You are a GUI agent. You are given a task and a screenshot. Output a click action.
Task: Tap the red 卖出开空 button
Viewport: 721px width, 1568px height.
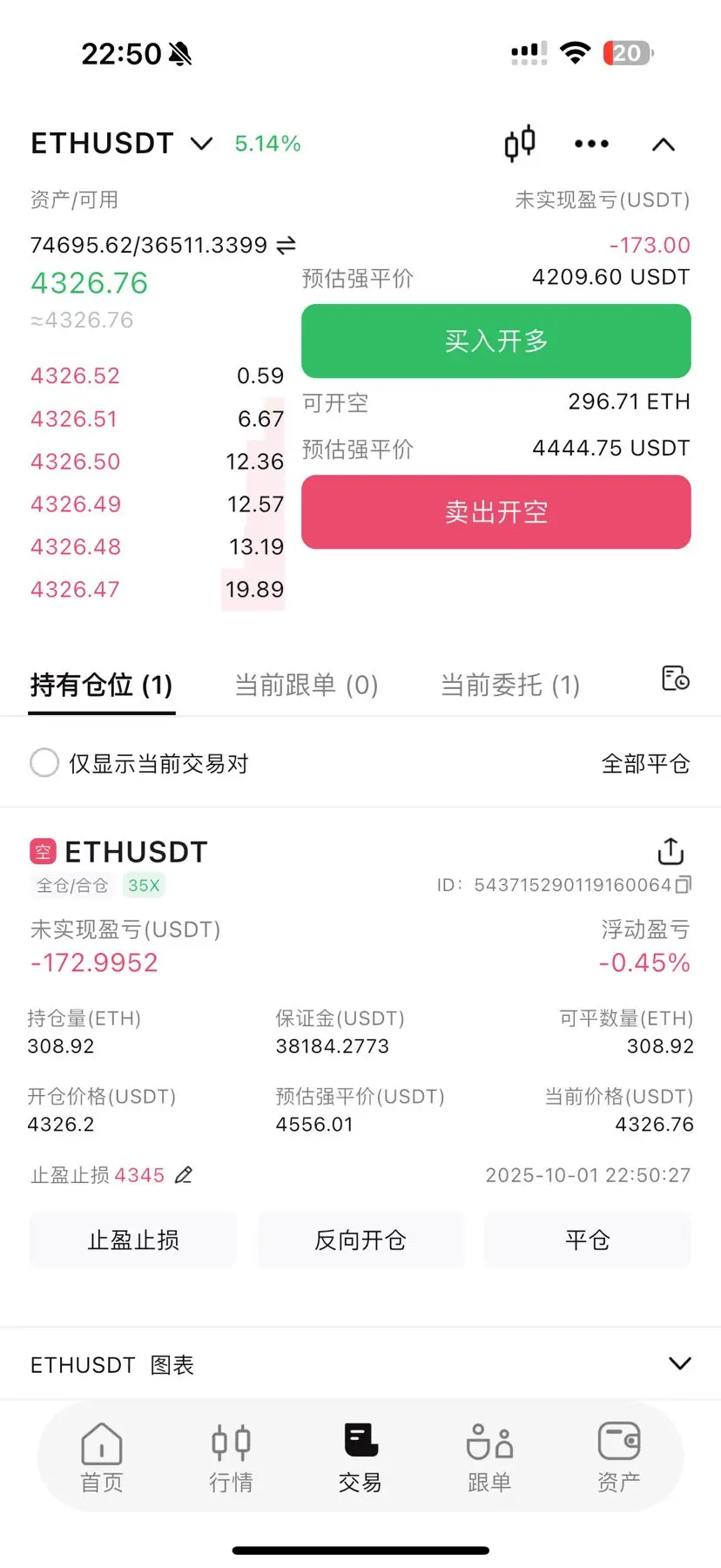496,512
